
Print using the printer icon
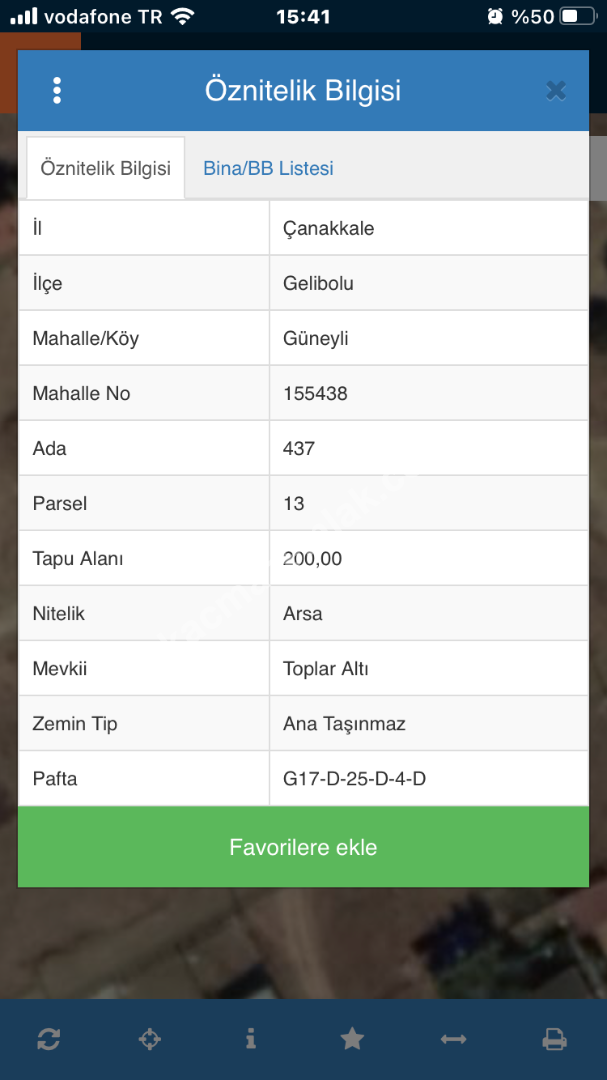click(554, 1039)
